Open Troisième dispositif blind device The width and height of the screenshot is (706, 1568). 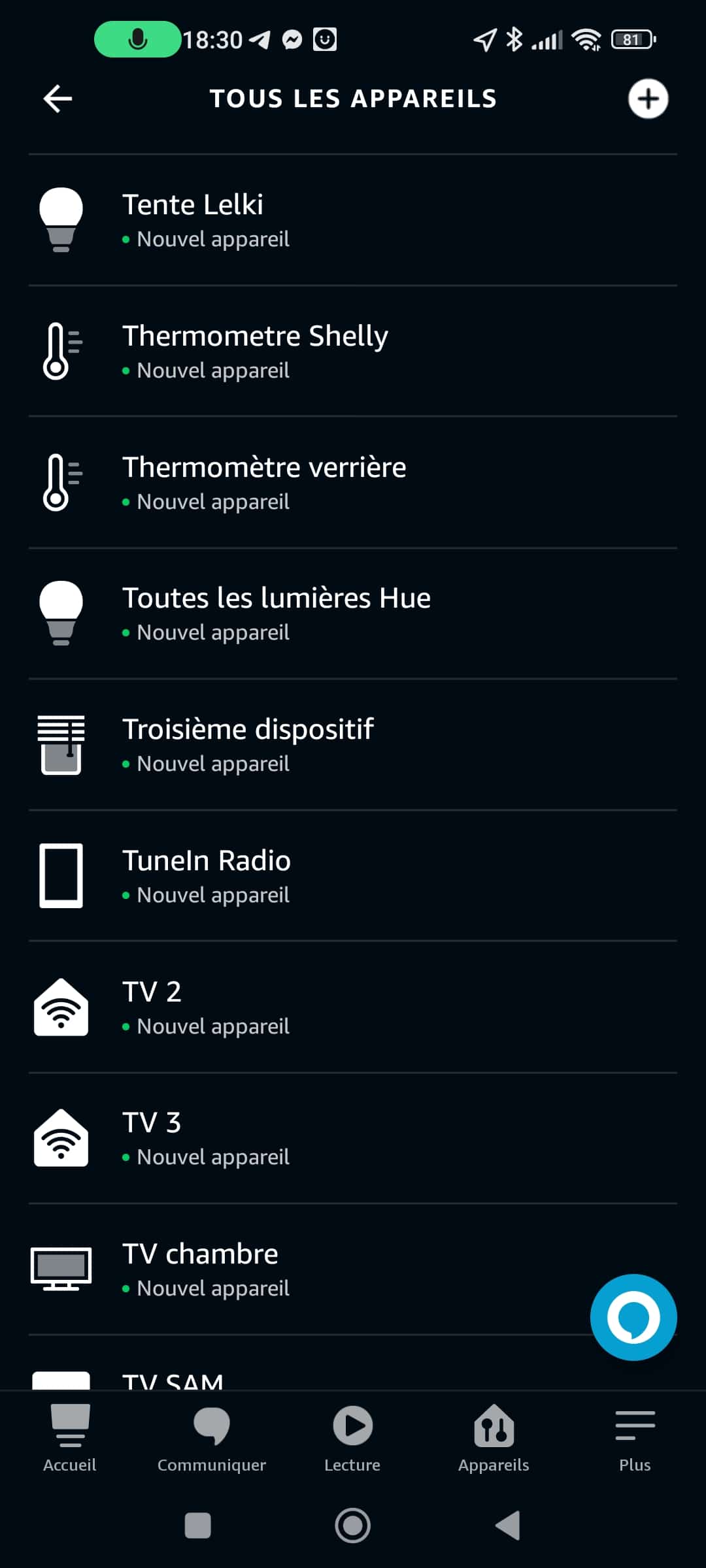coord(353,745)
